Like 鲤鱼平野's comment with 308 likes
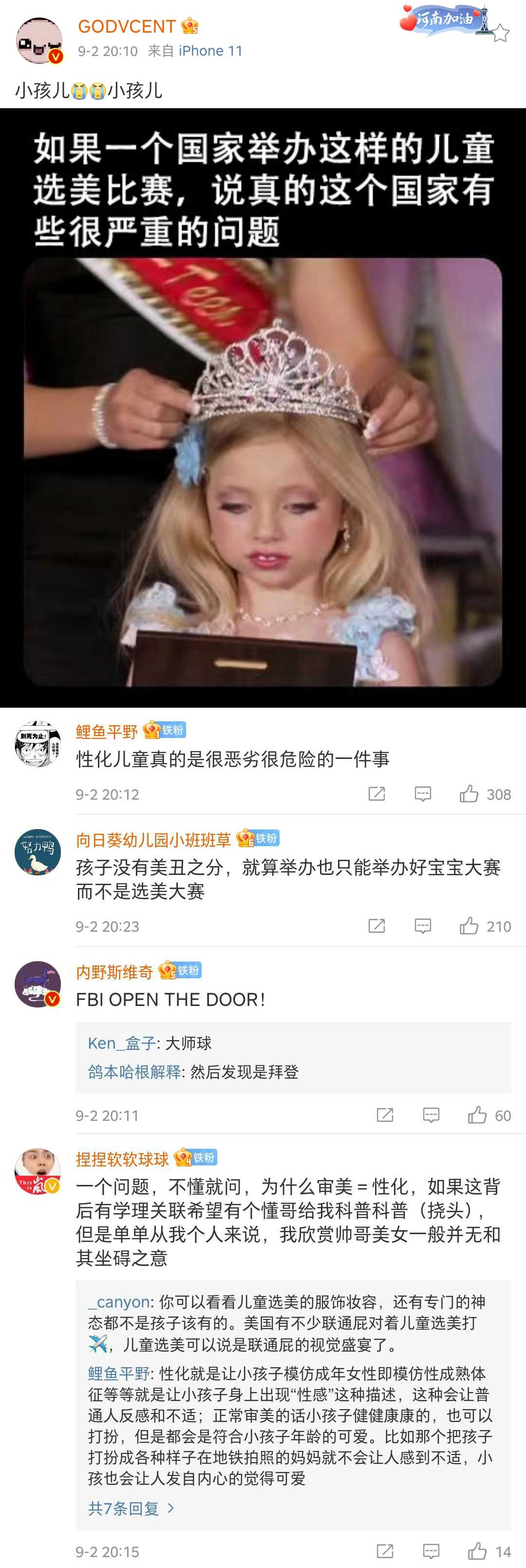The width and height of the screenshot is (526, 1568). point(469,794)
